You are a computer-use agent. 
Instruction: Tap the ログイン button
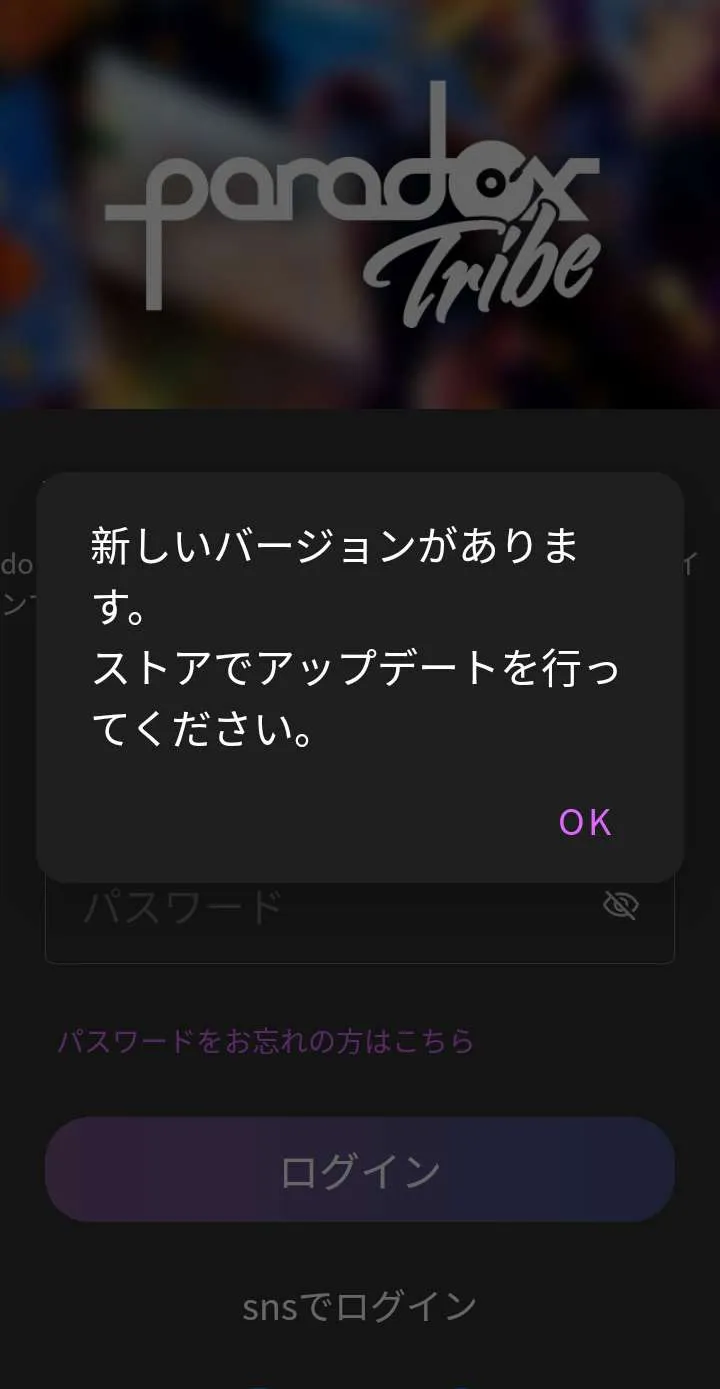pos(360,1170)
